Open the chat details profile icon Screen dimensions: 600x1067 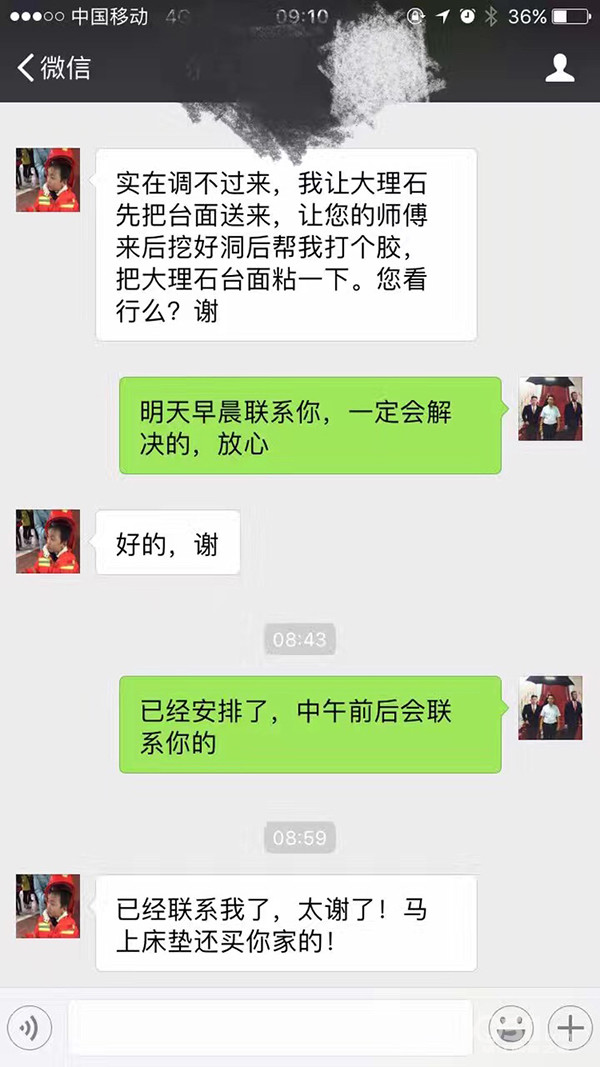(x=560, y=68)
